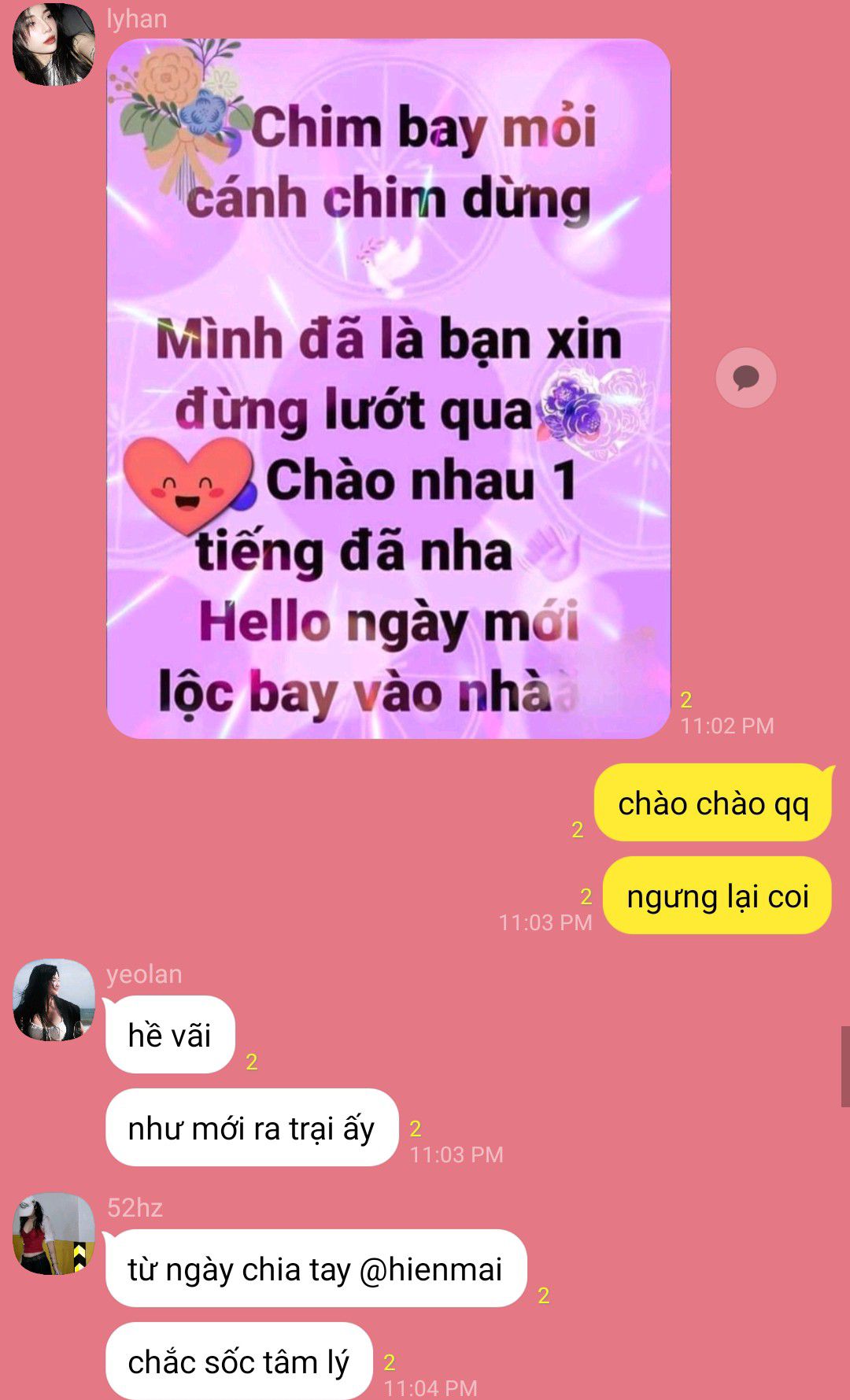
Task: Tap the @hienmai mention in 52hz's message
Action: coord(431,1269)
